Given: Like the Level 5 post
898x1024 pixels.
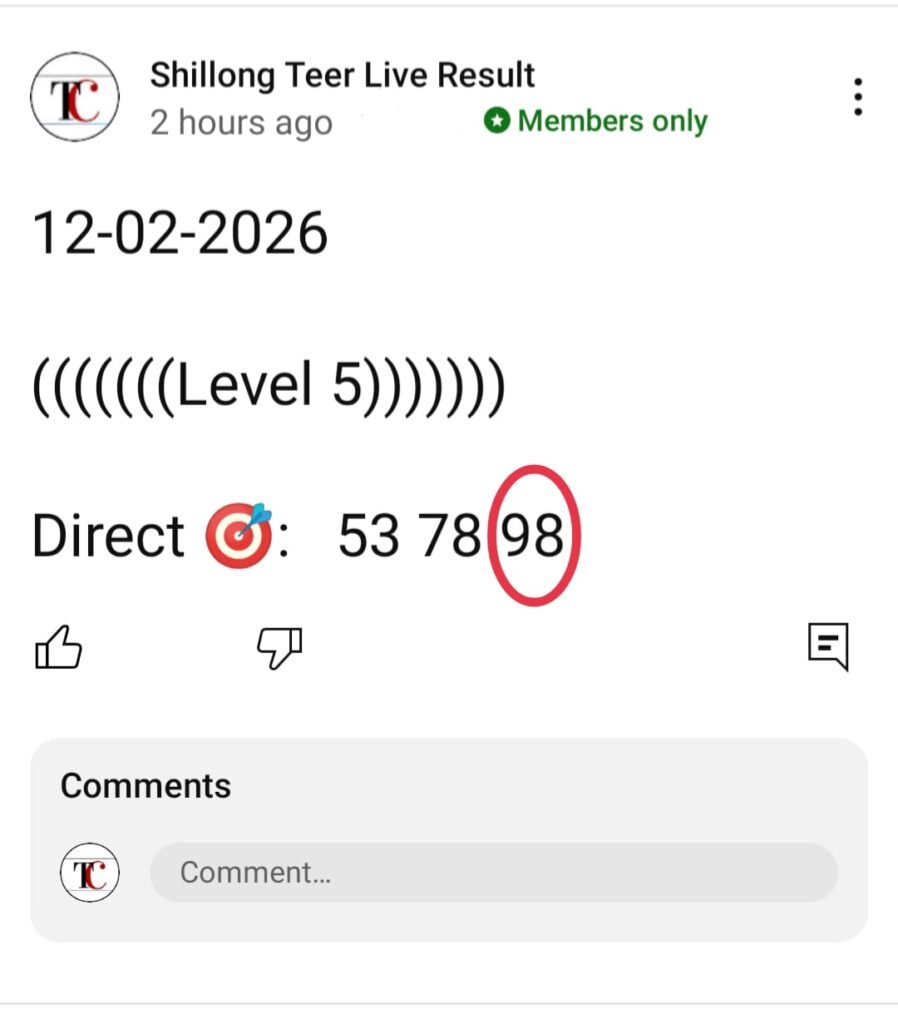Looking at the screenshot, I should tap(59, 647).
